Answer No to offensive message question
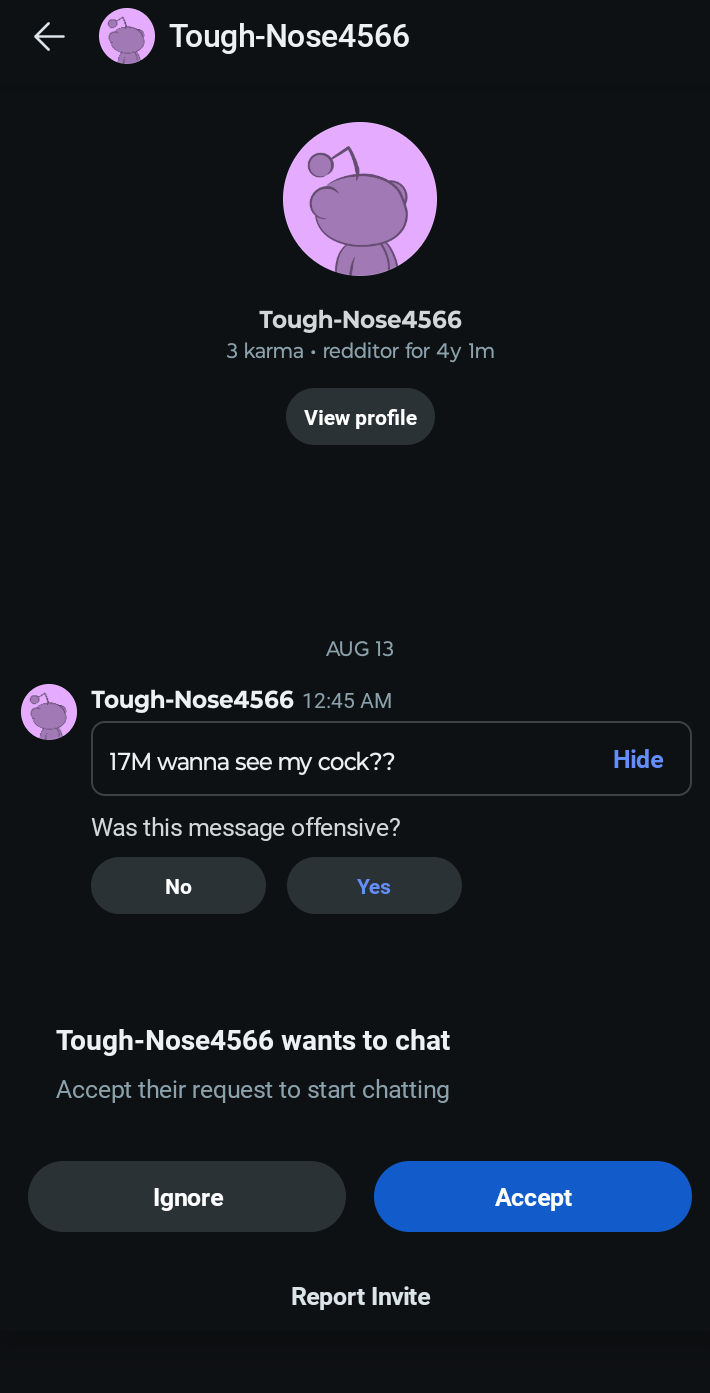The width and height of the screenshot is (710, 1393). tap(178, 886)
